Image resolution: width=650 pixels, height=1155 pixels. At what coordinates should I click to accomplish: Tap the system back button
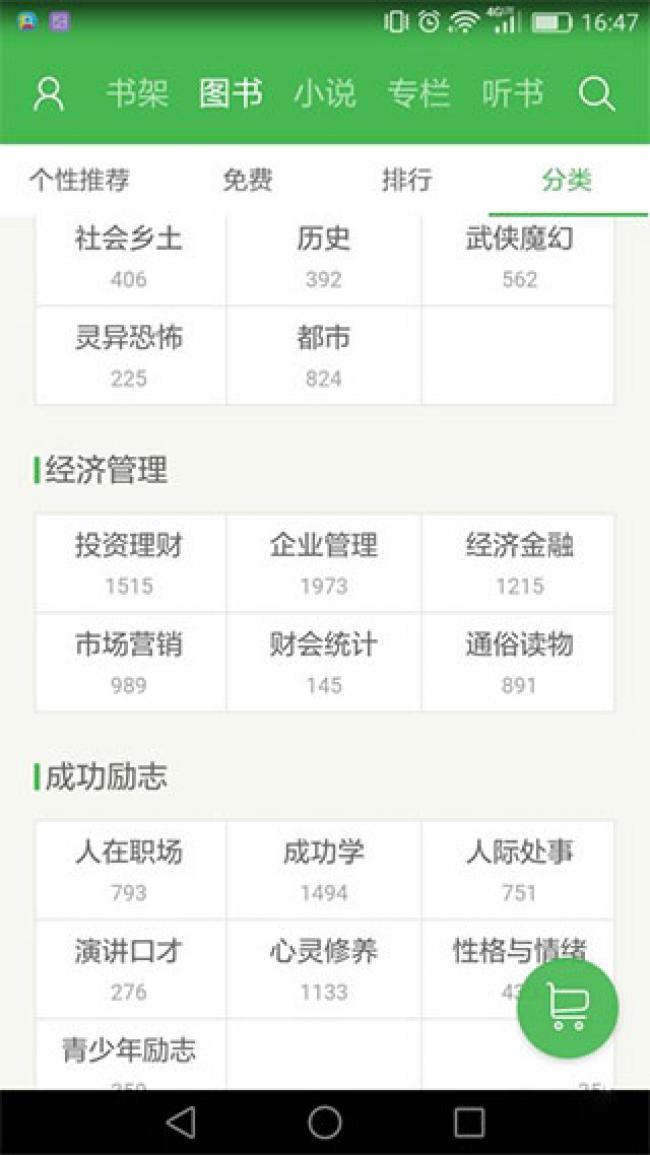tap(181, 1122)
